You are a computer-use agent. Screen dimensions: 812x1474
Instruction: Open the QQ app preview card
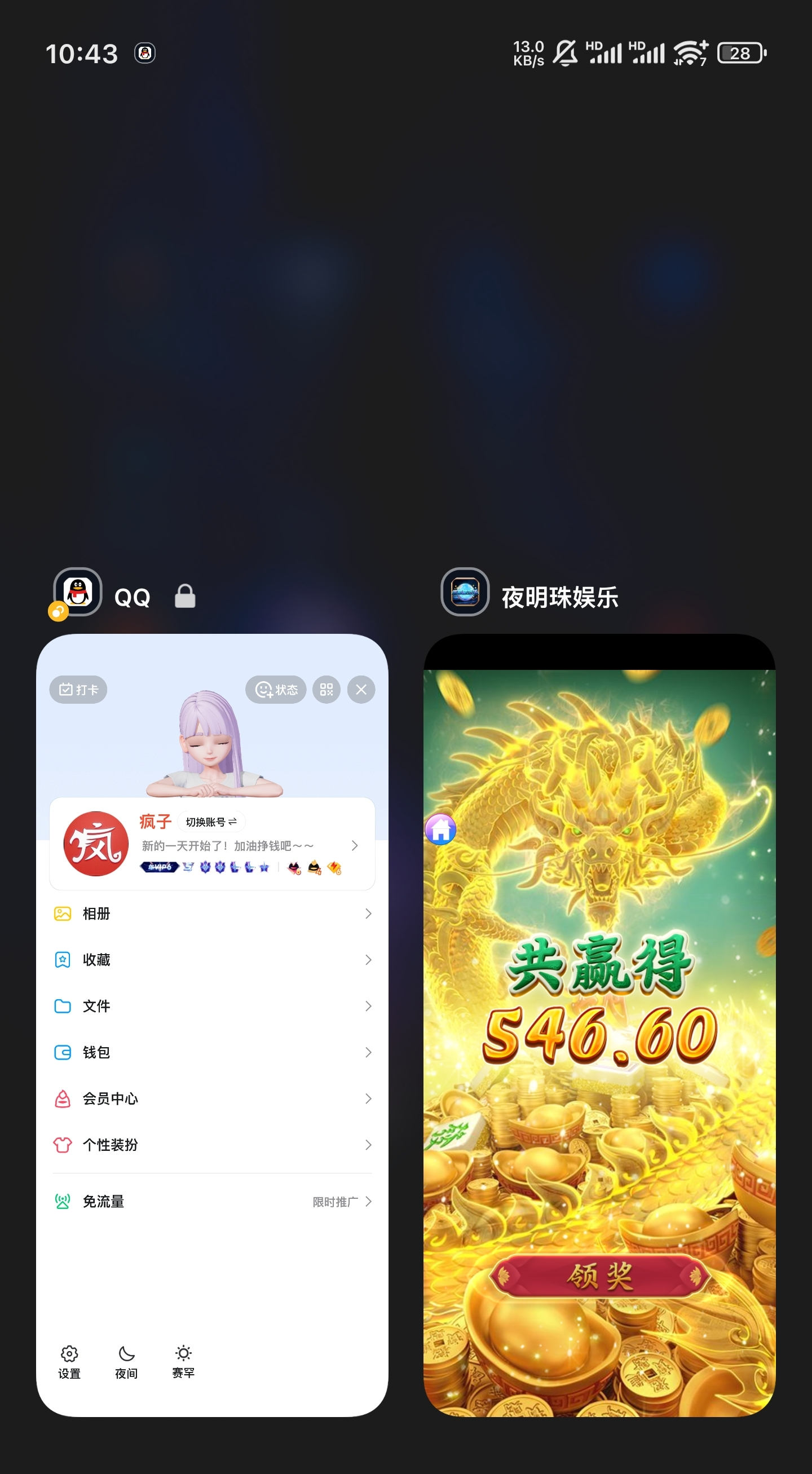coord(212,1025)
